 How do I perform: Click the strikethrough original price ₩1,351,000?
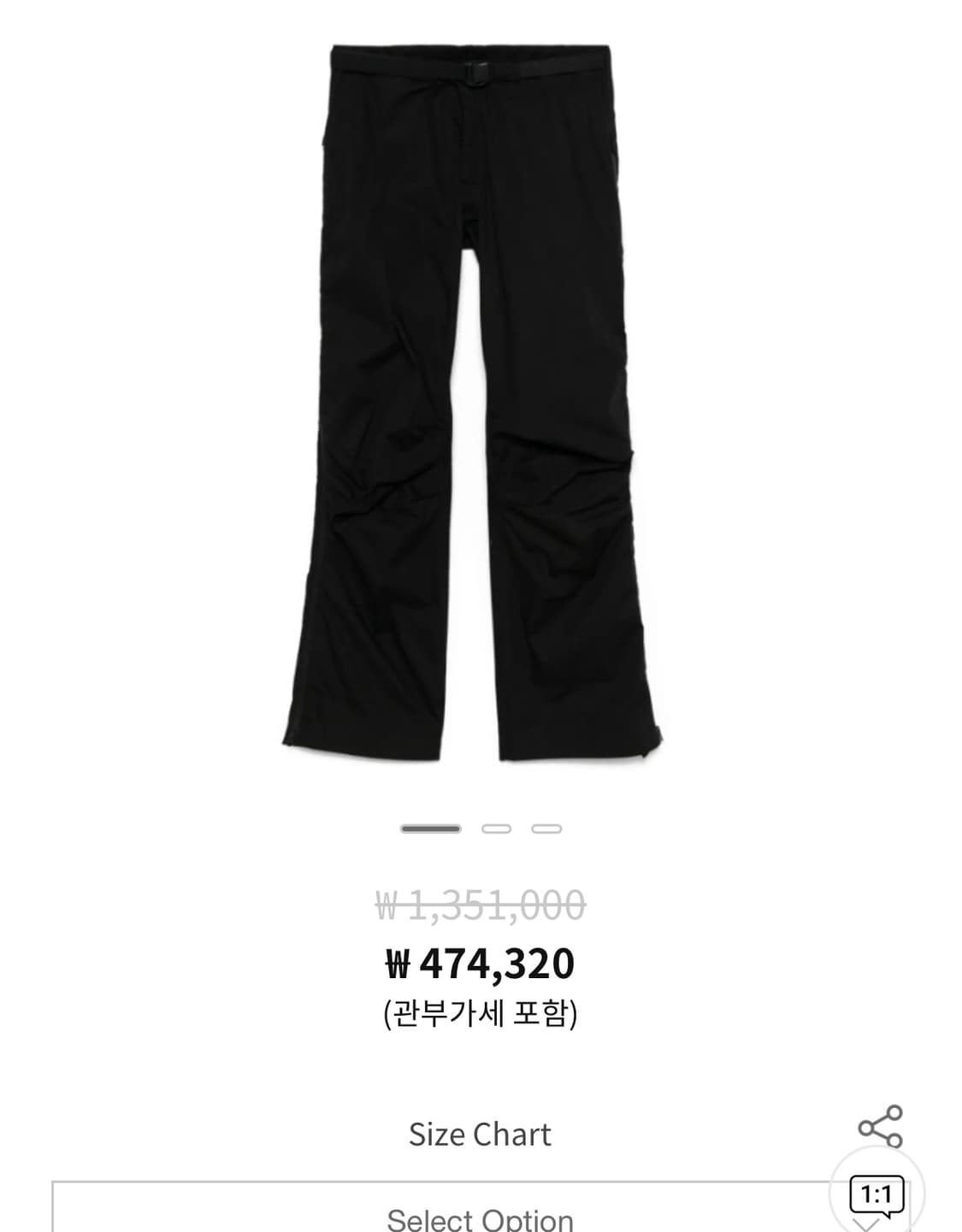[481, 904]
